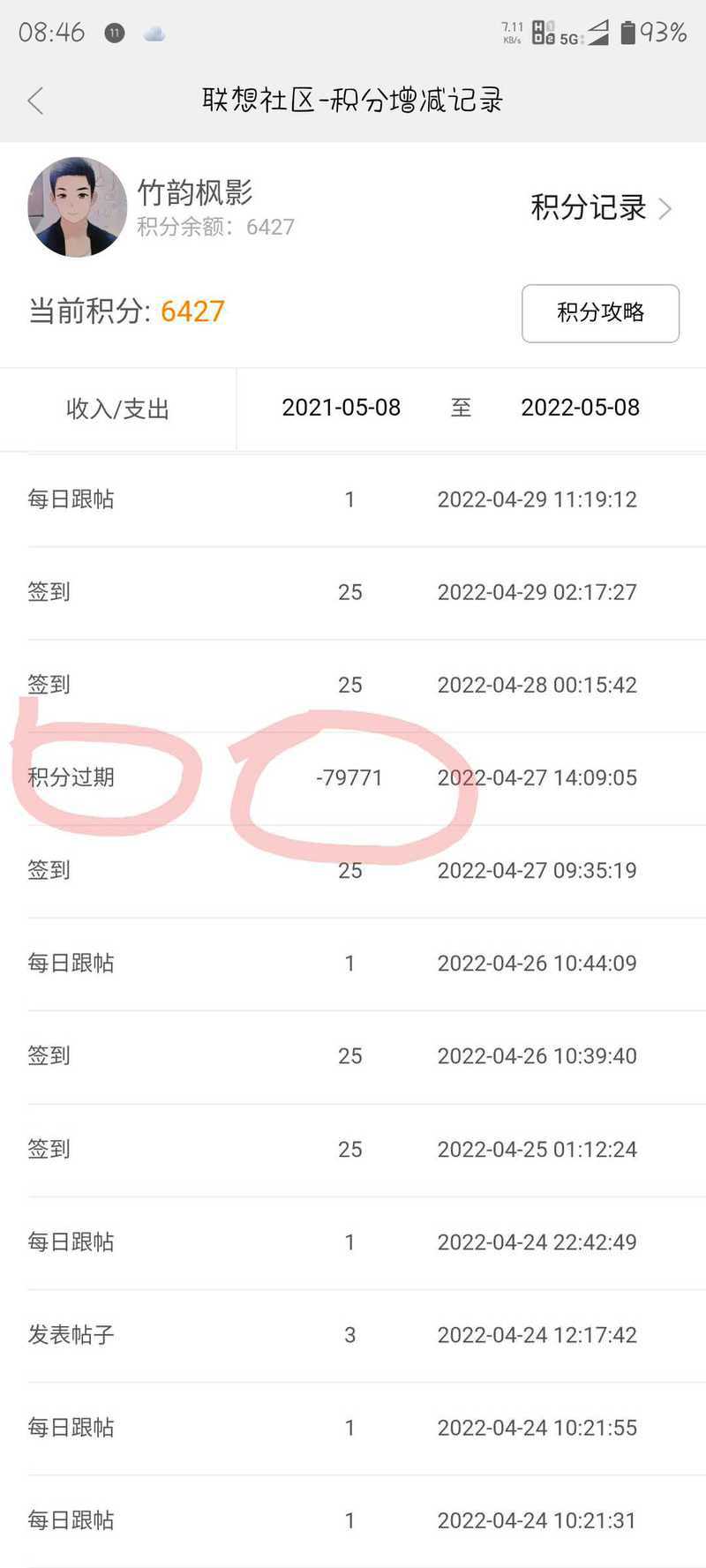Change the start date 2021-05-08
This screenshot has height=1568, width=706.
[x=341, y=408]
